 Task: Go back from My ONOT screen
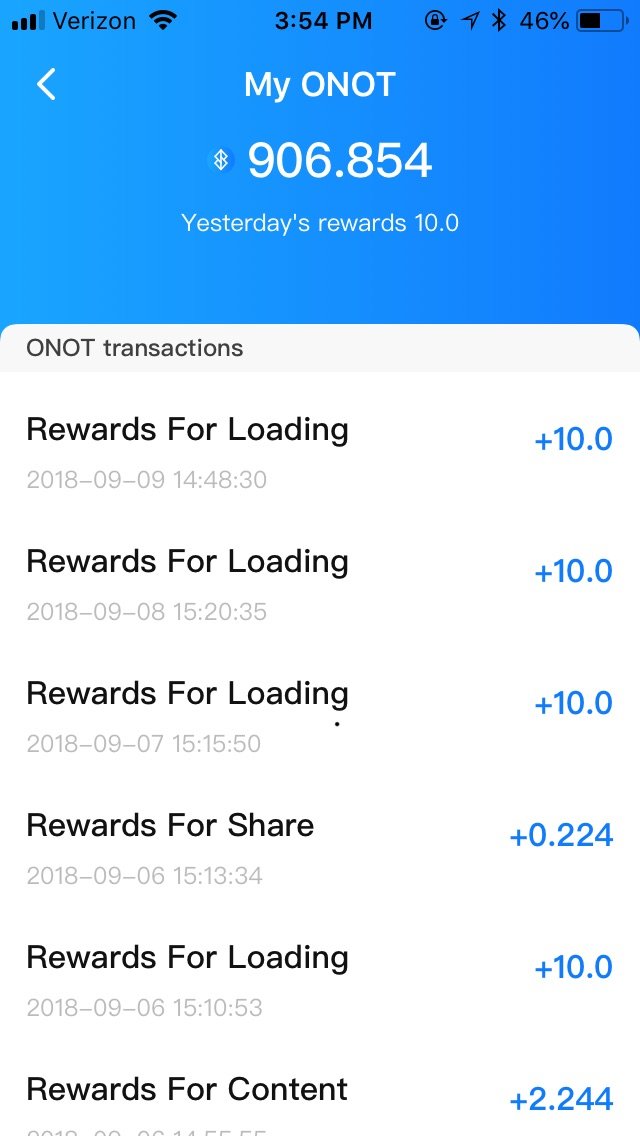point(46,84)
